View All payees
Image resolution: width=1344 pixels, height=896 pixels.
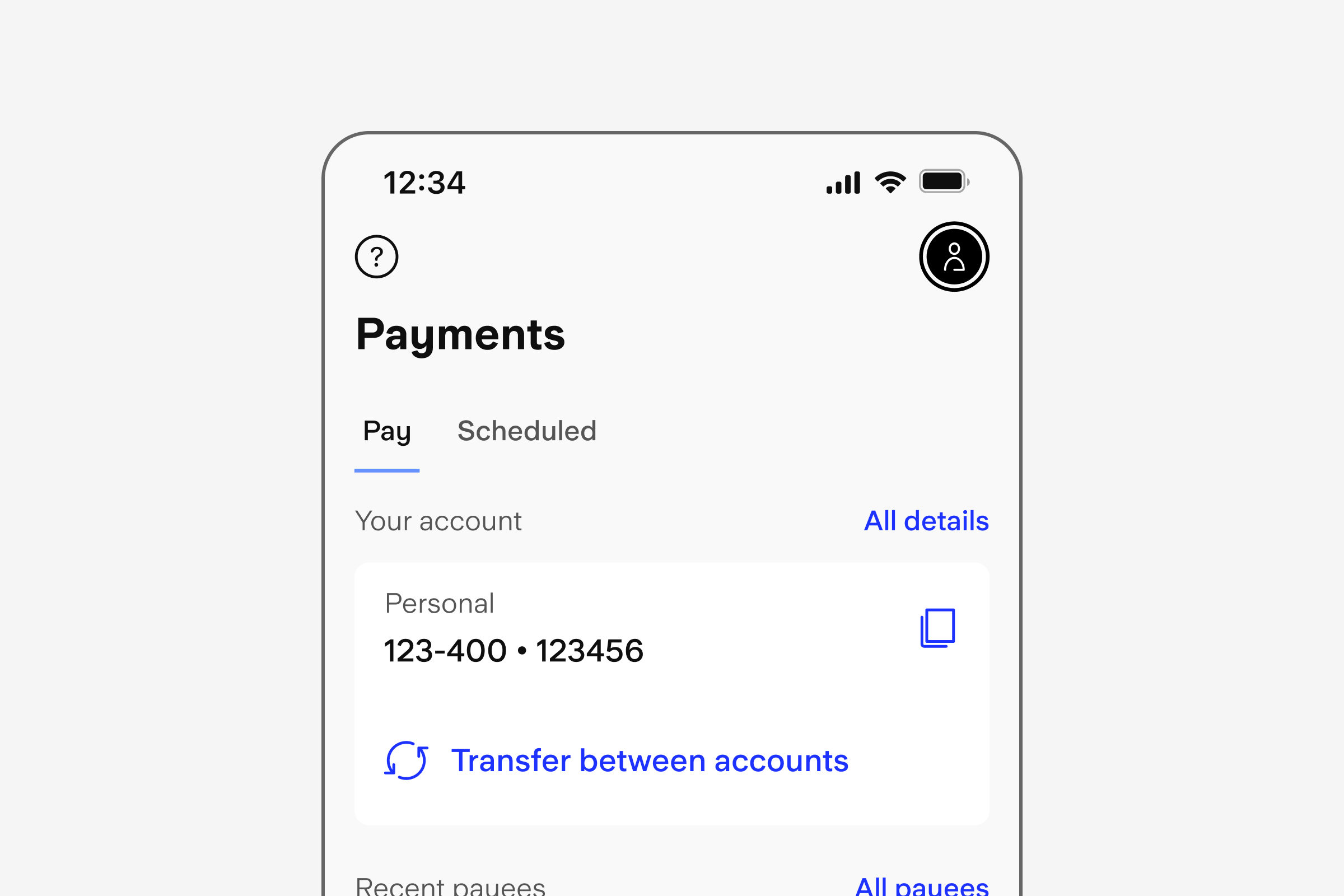[x=922, y=886]
